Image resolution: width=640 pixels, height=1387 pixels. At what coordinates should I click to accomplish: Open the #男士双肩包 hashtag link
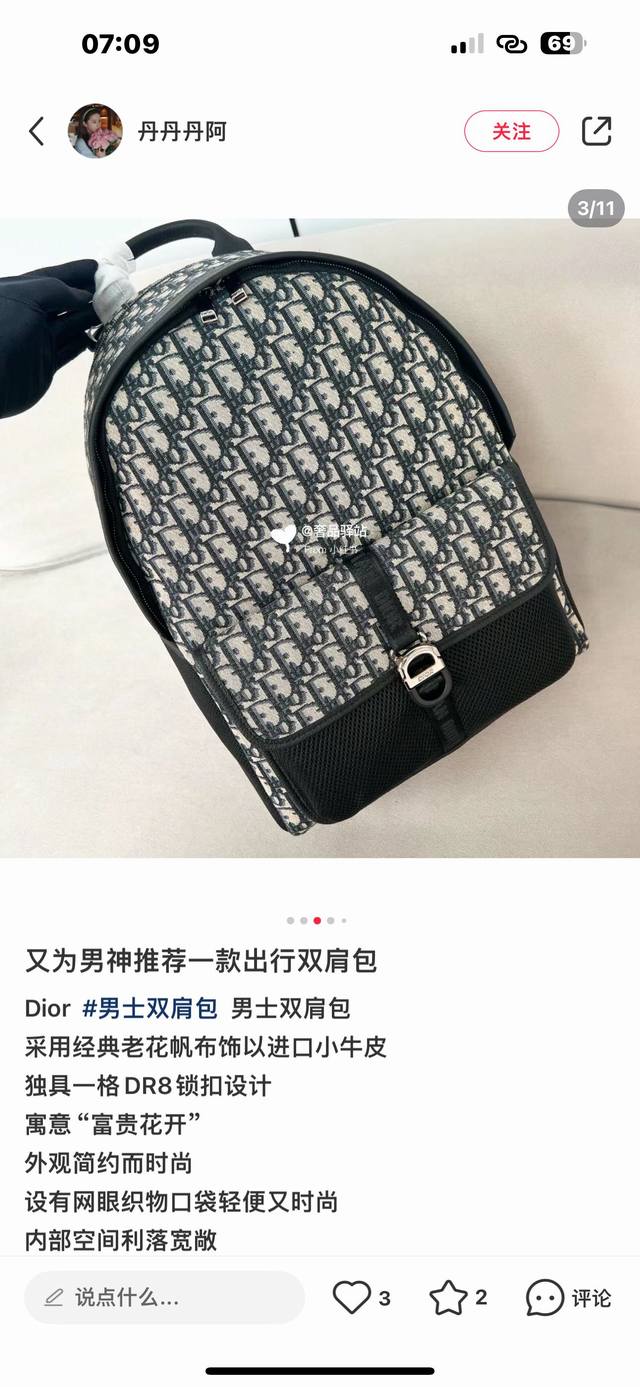coord(150,1007)
